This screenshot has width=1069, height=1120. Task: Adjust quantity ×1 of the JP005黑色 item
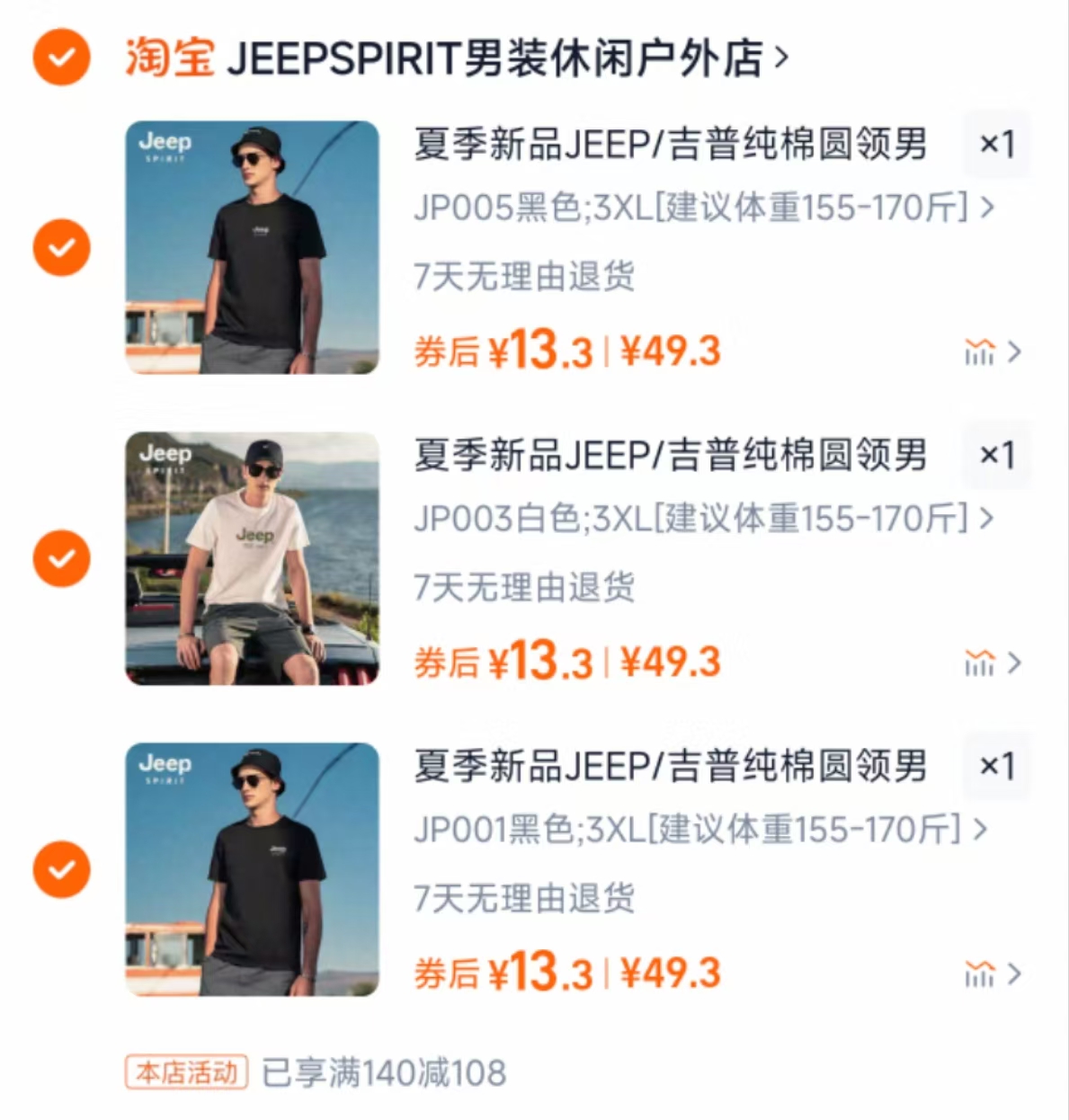click(997, 144)
